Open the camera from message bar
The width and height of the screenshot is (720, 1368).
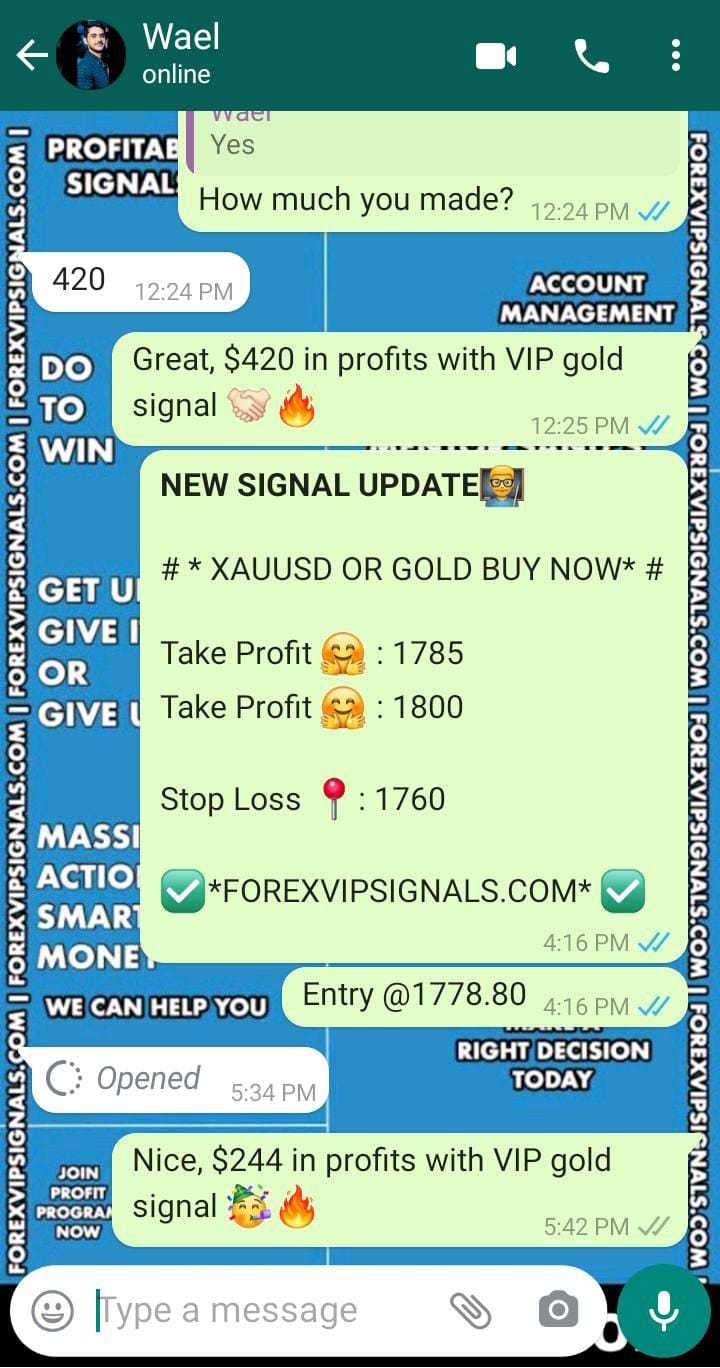[x=558, y=1310]
